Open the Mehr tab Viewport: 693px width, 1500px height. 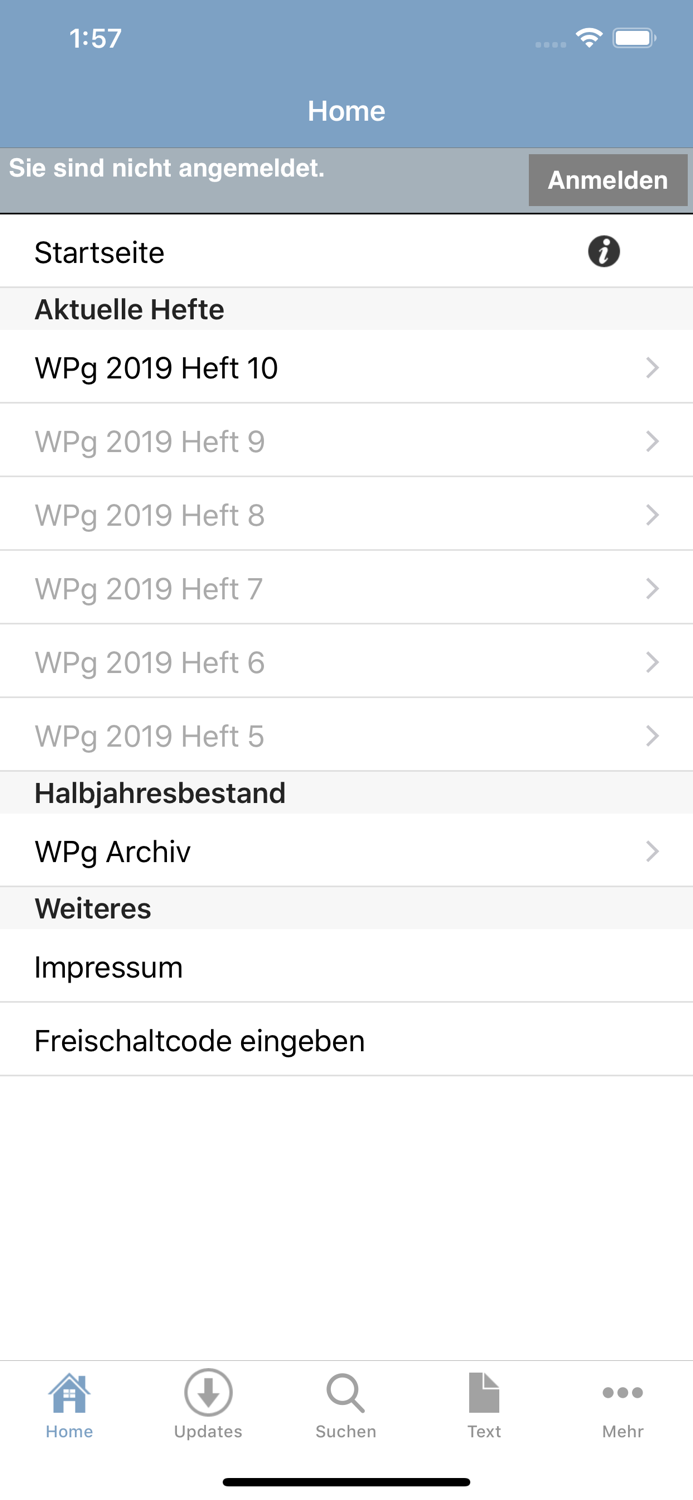(622, 1405)
